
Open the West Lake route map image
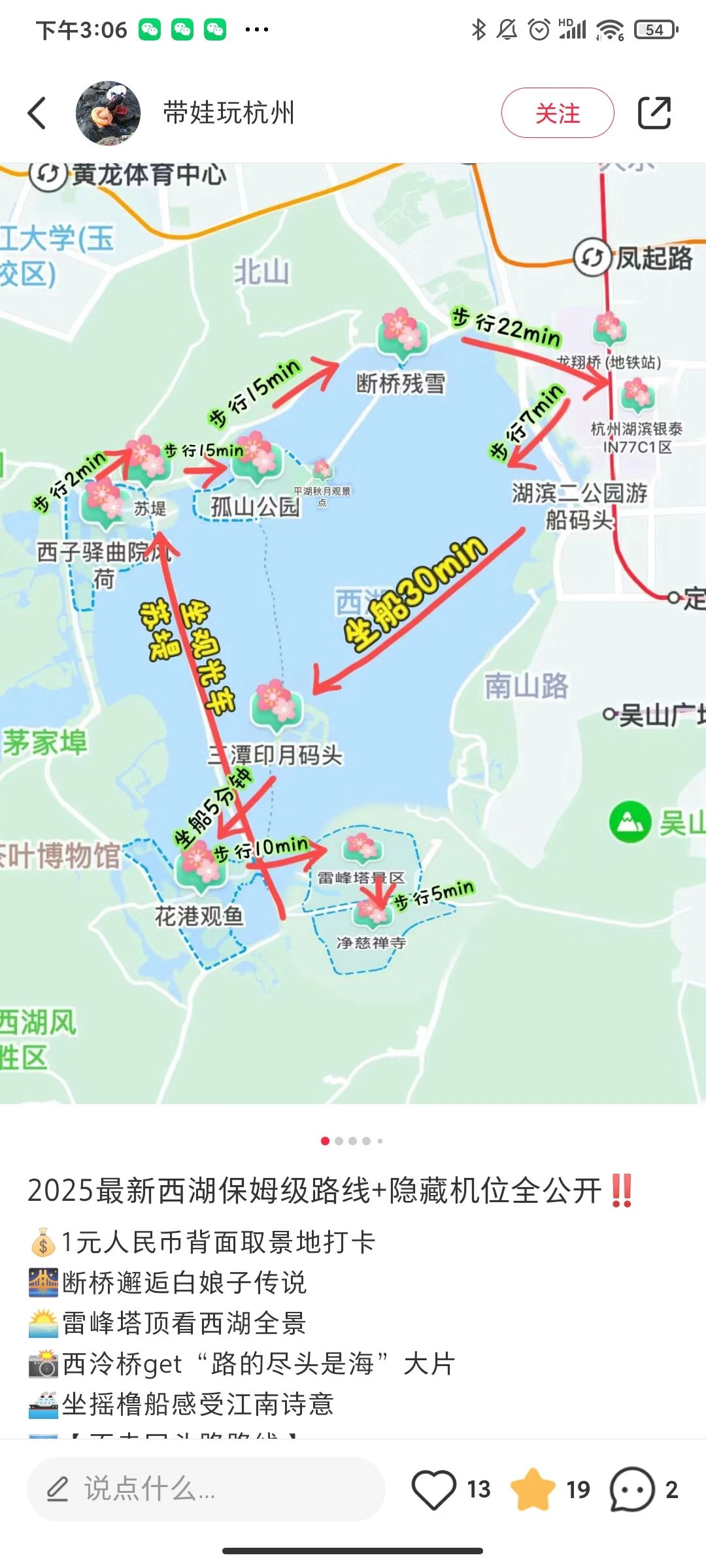pyautogui.click(x=353, y=634)
